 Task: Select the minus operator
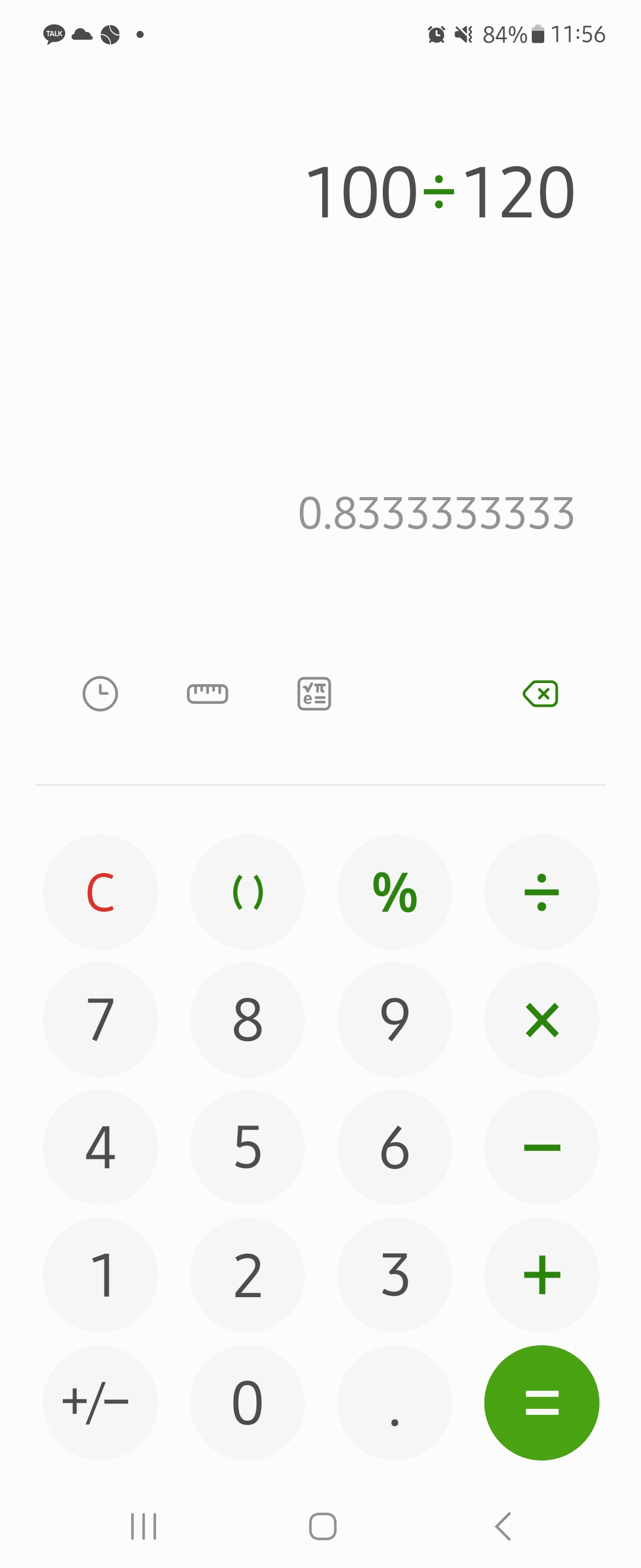pyautogui.click(x=541, y=1147)
